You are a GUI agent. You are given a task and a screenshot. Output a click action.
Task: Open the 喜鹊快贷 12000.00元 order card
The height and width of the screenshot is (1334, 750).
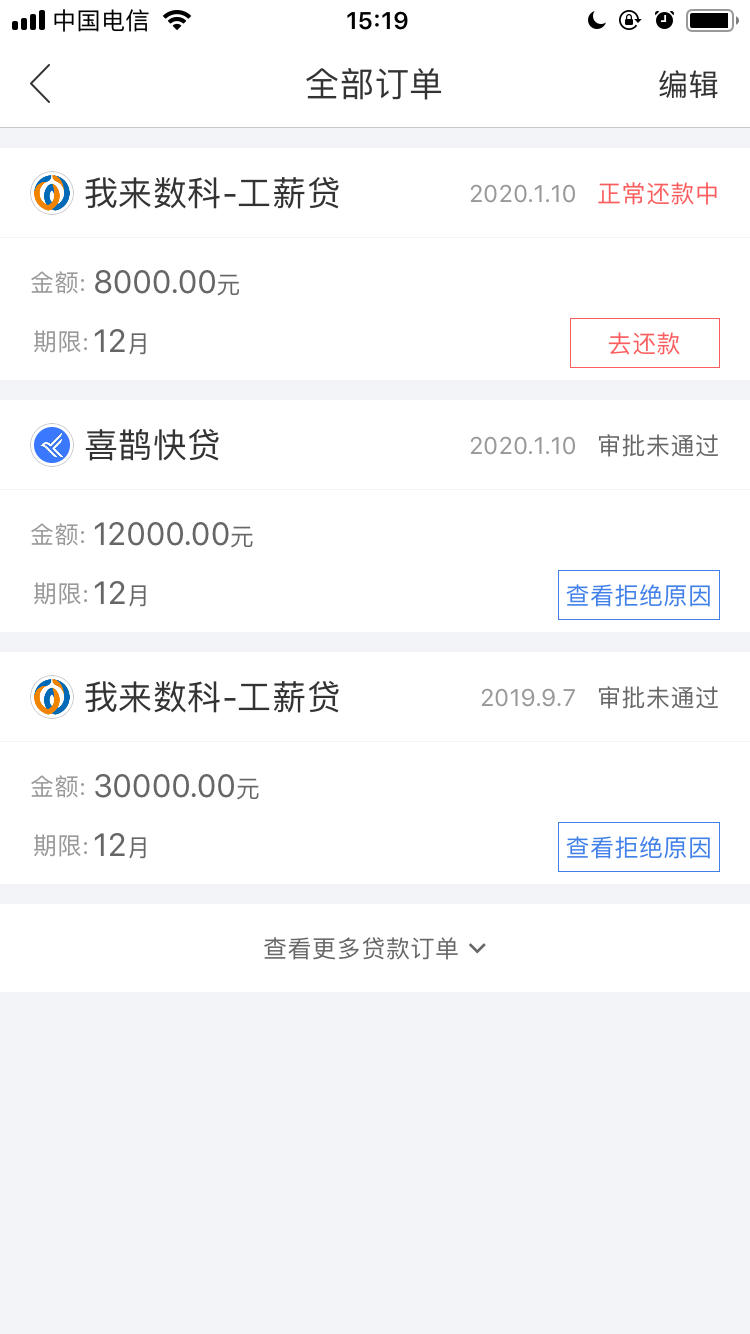click(375, 516)
